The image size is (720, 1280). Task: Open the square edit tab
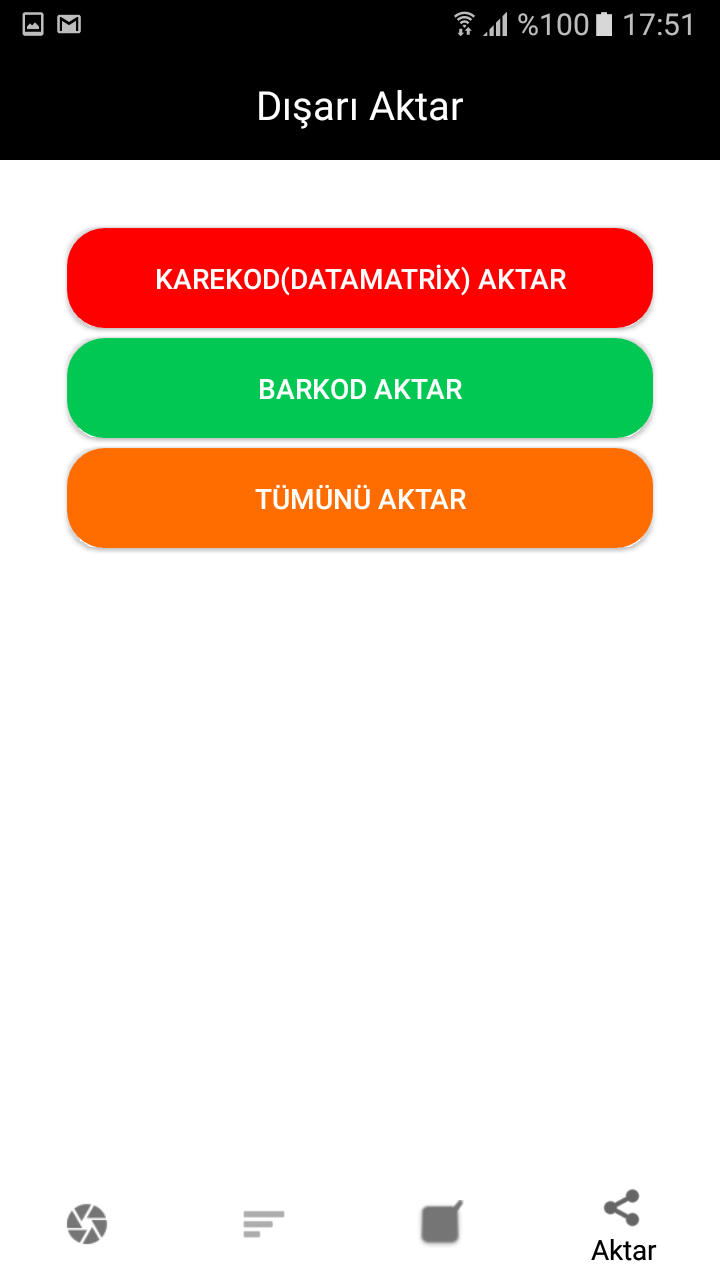tap(441, 1222)
